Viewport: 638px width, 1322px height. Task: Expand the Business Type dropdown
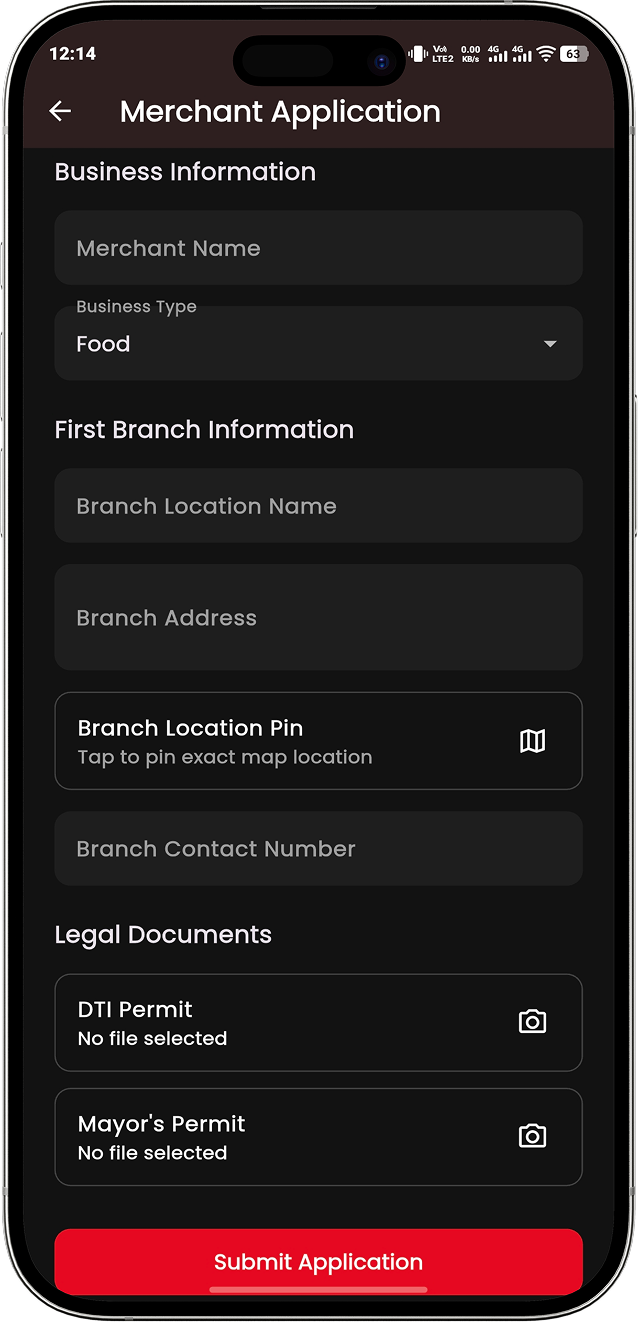[318, 343]
